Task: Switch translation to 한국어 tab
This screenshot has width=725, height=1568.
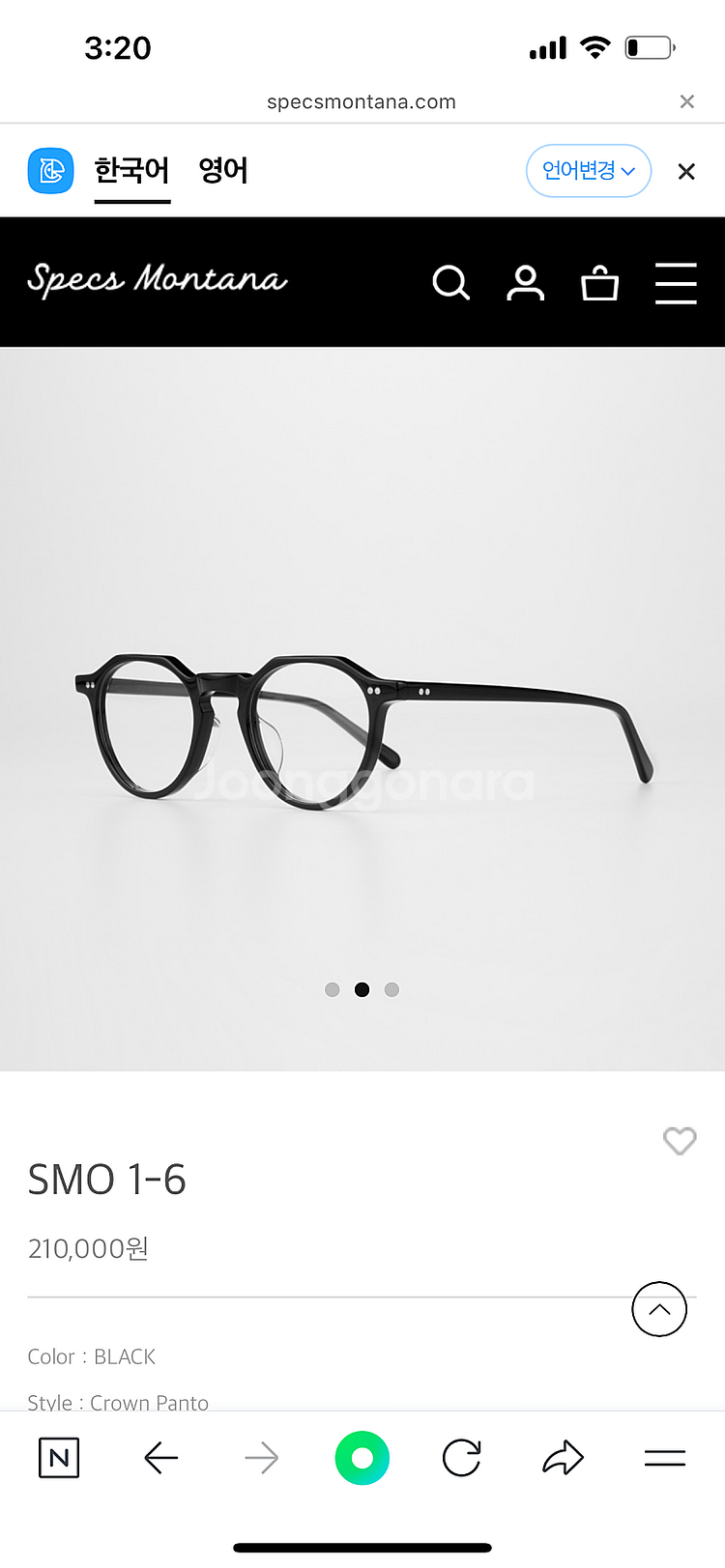Action: coord(132,171)
